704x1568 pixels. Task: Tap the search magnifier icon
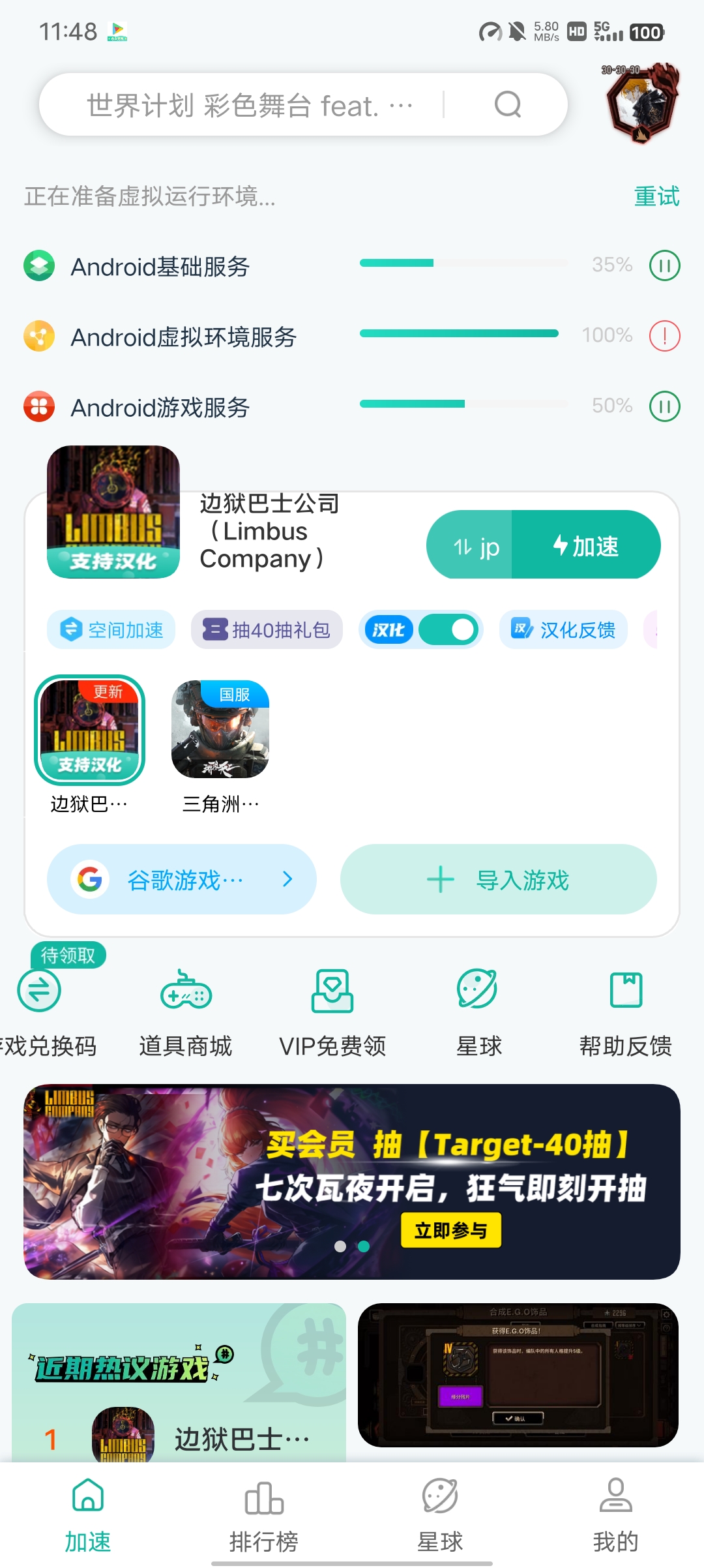click(508, 104)
